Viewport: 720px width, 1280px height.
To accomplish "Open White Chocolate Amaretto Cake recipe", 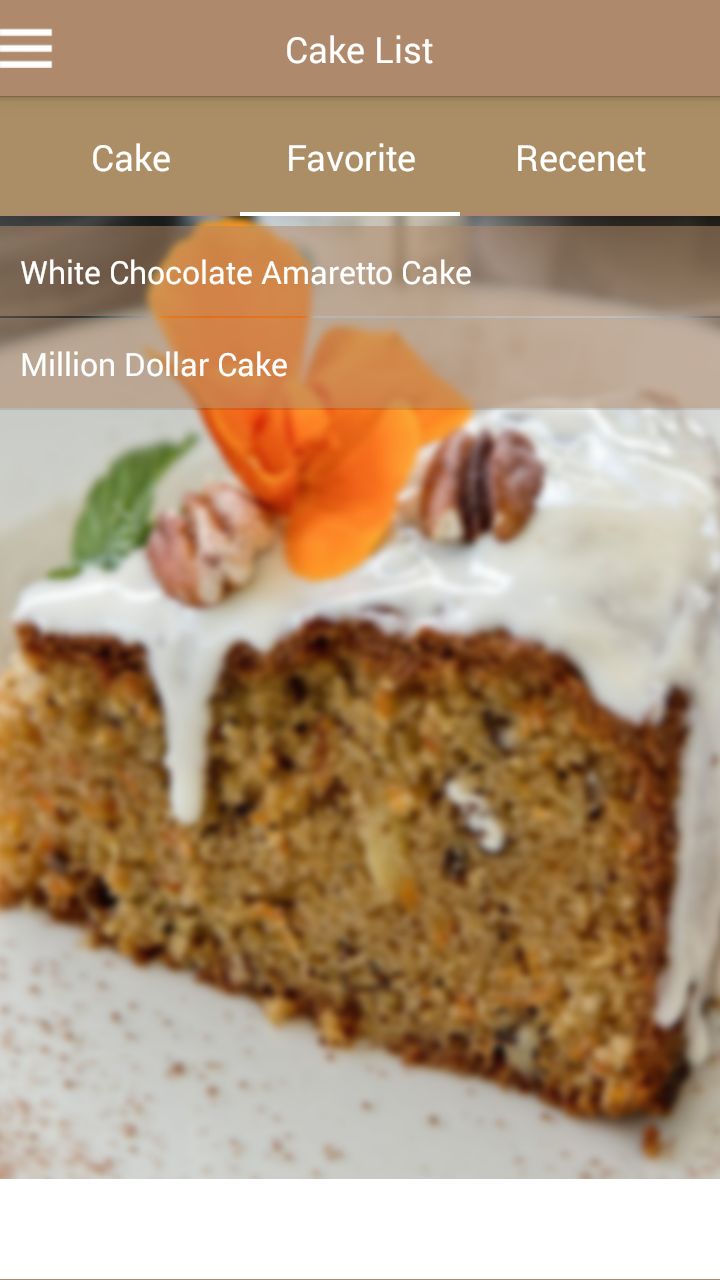I will (x=245, y=272).
